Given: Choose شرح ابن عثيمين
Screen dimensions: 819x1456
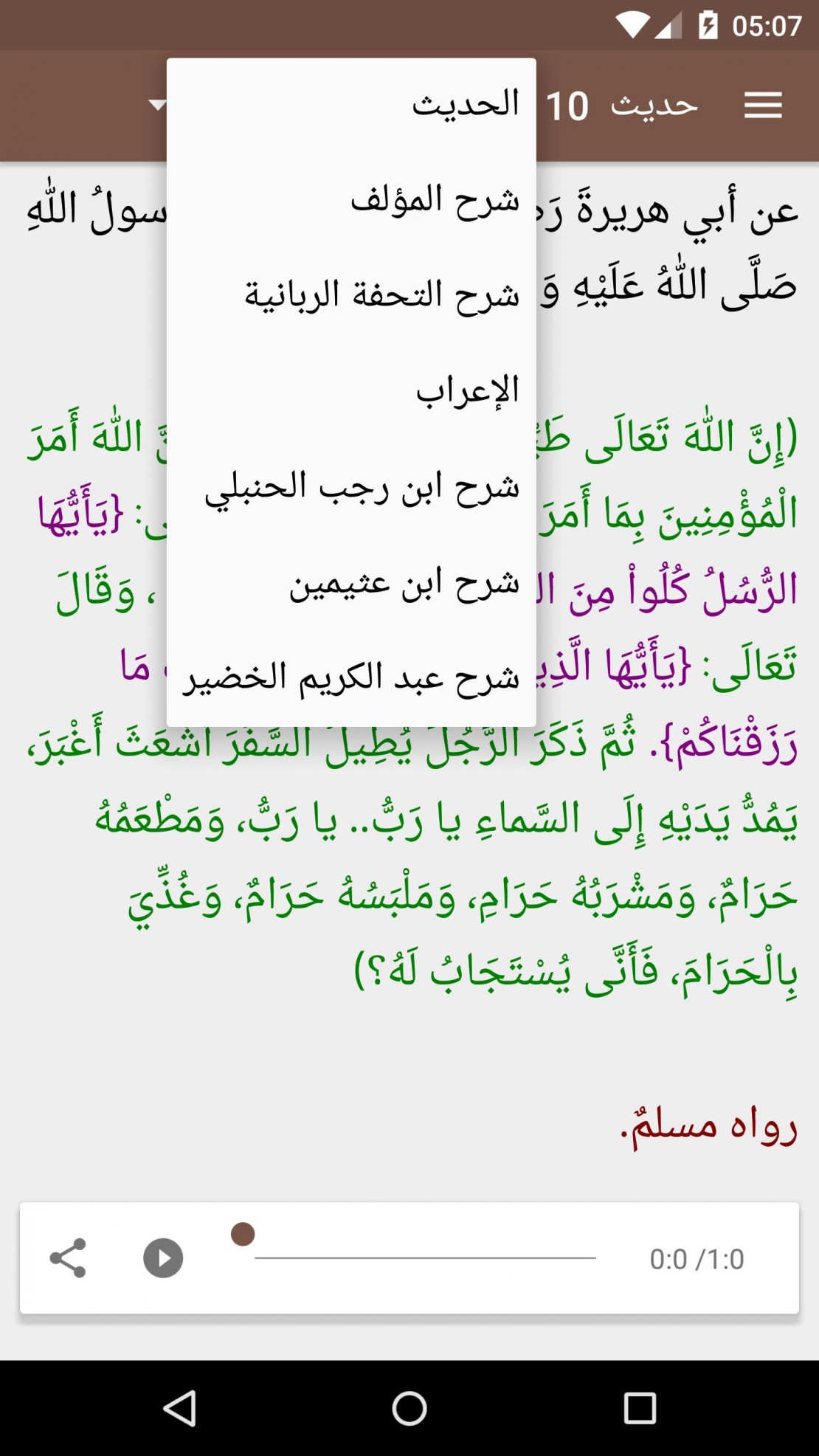Looking at the screenshot, I should [x=351, y=583].
